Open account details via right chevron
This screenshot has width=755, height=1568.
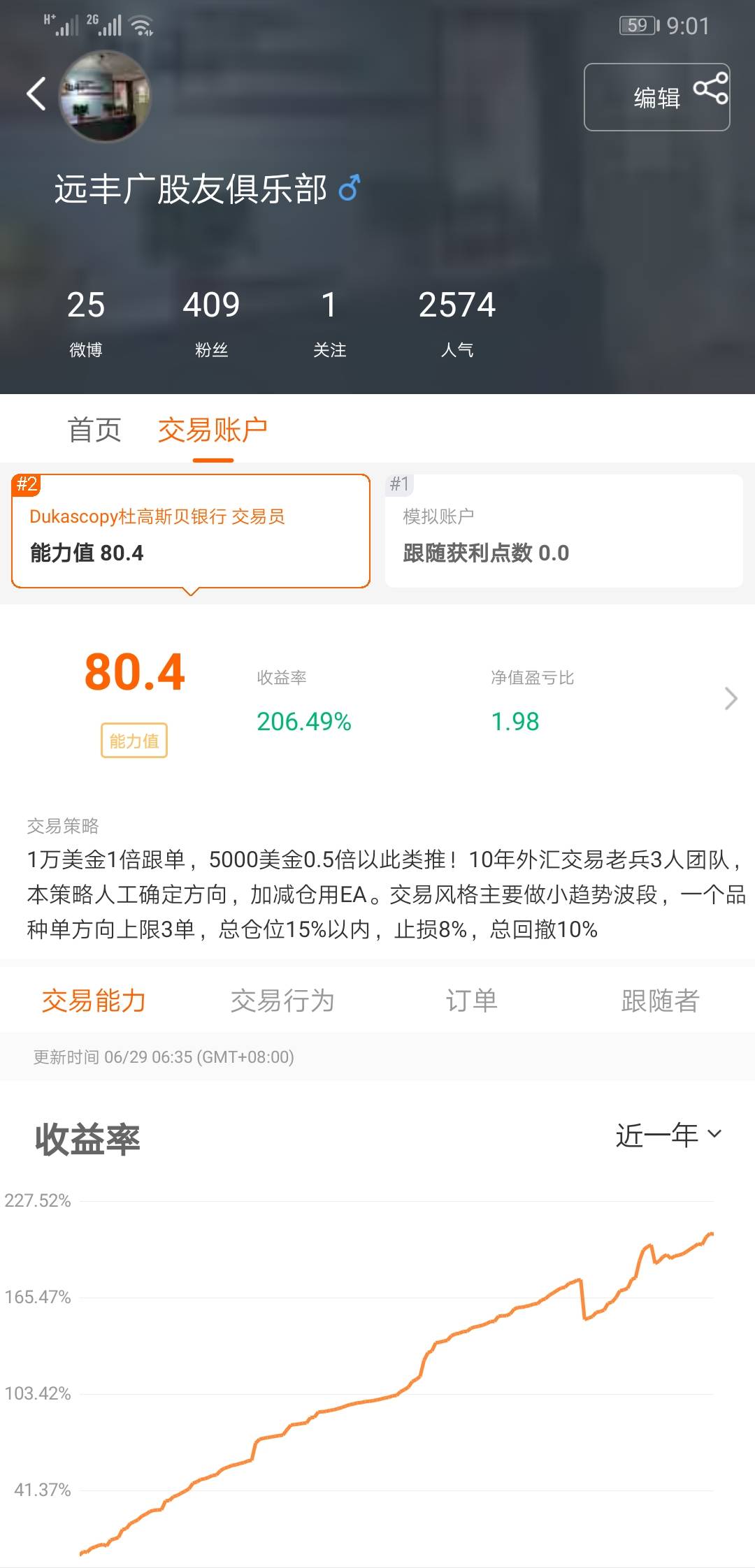pyautogui.click(x=731, y=698)
